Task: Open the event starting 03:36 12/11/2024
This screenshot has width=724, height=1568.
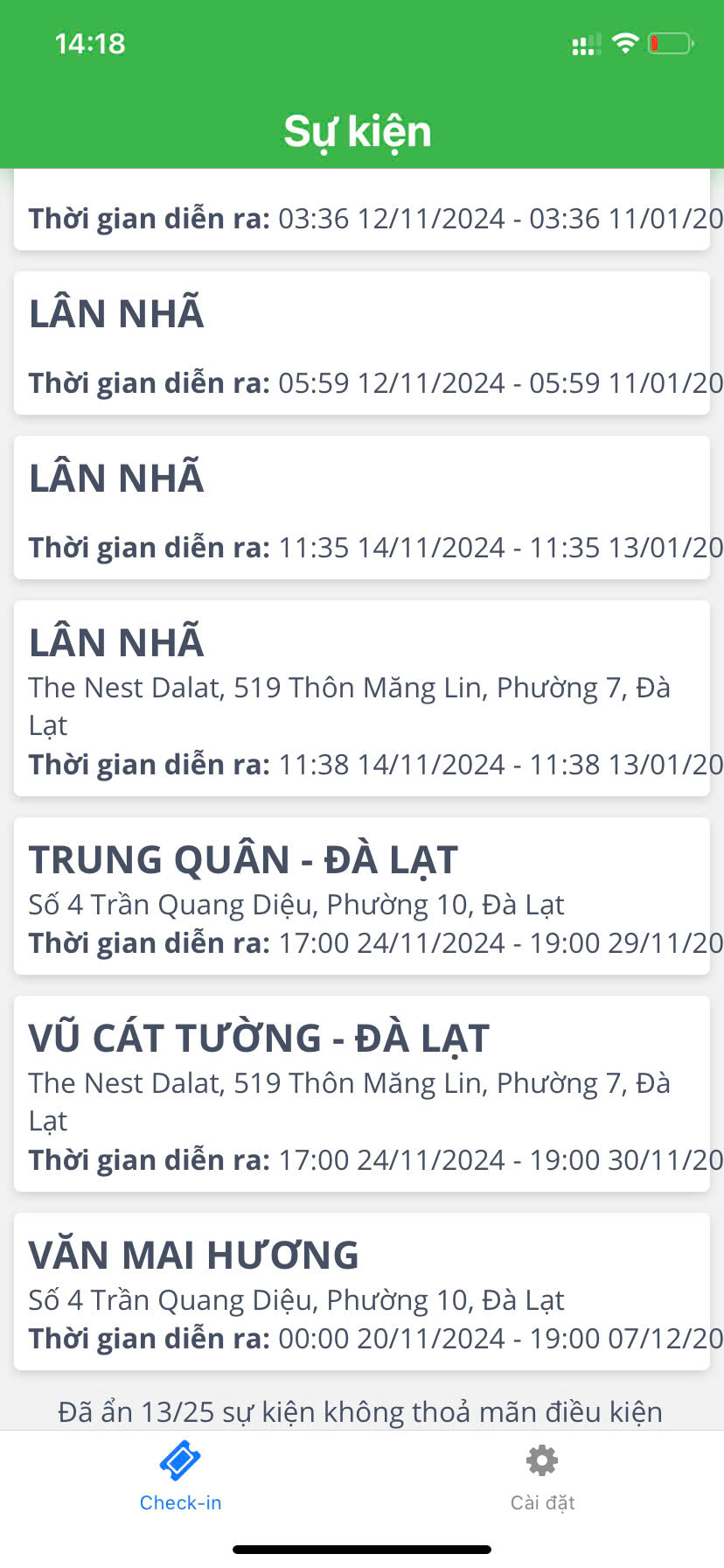Action: 361,214
